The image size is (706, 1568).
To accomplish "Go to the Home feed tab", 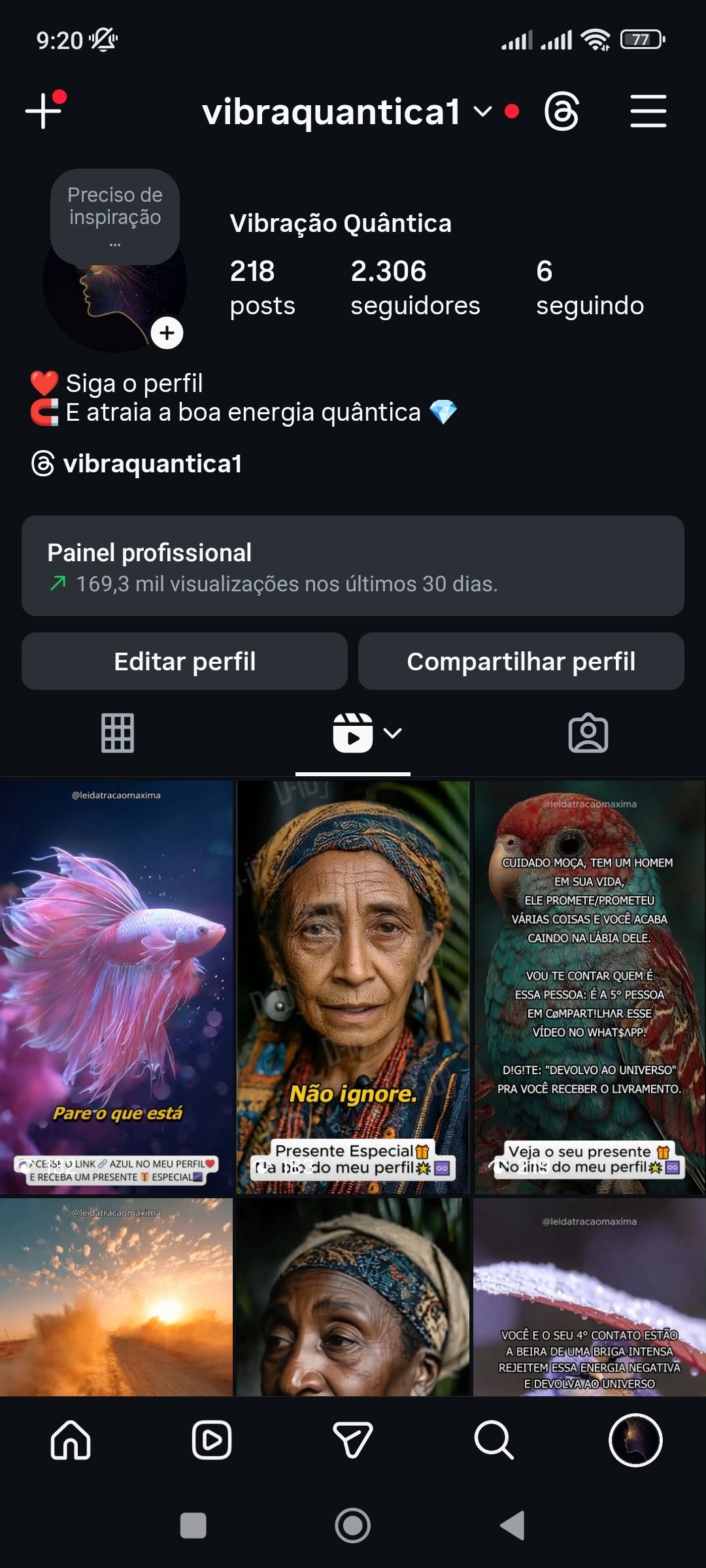I will (x=71, y=1440).
